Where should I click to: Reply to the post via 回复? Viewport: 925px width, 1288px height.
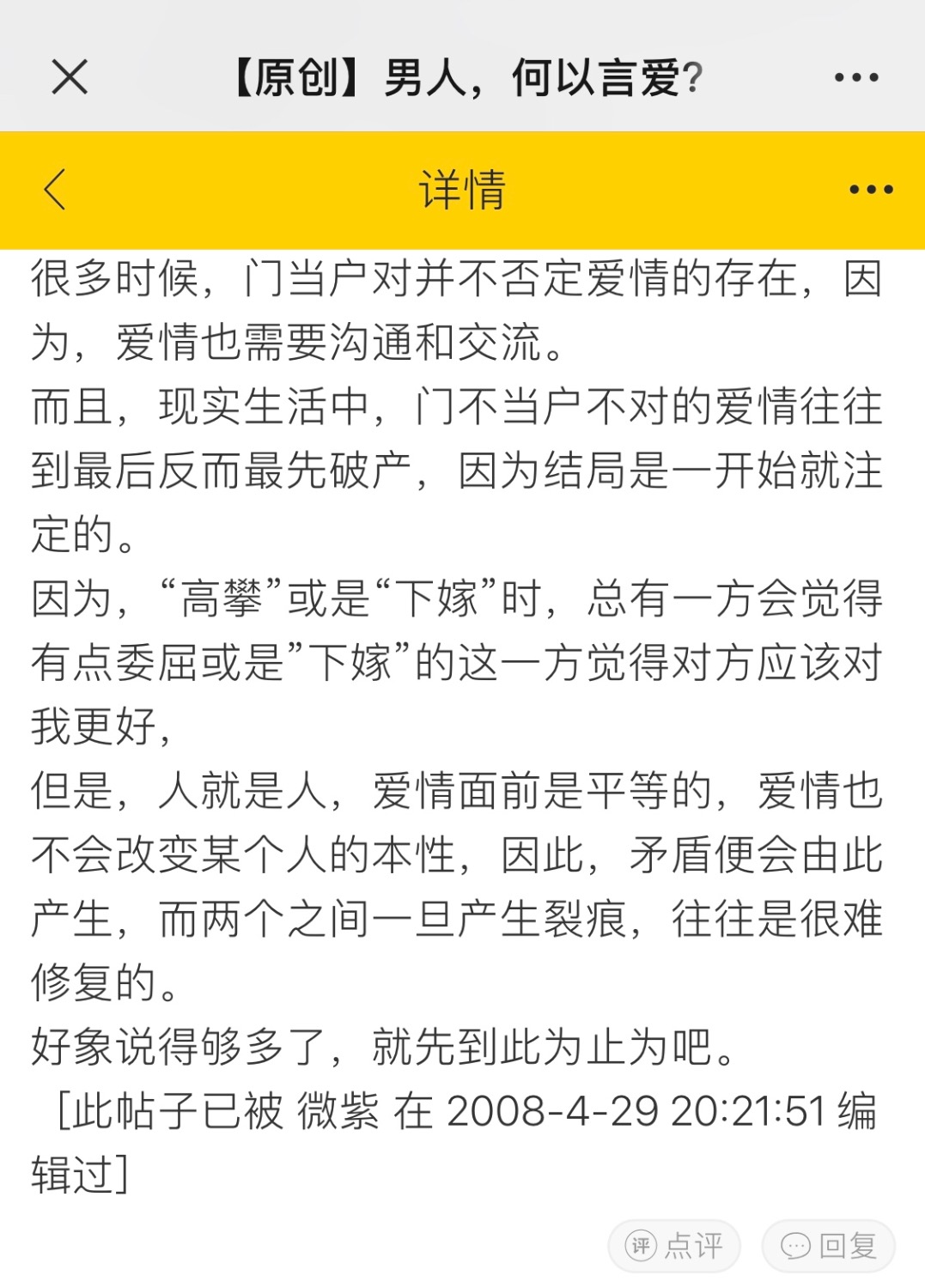click(x=829, y=1245)
